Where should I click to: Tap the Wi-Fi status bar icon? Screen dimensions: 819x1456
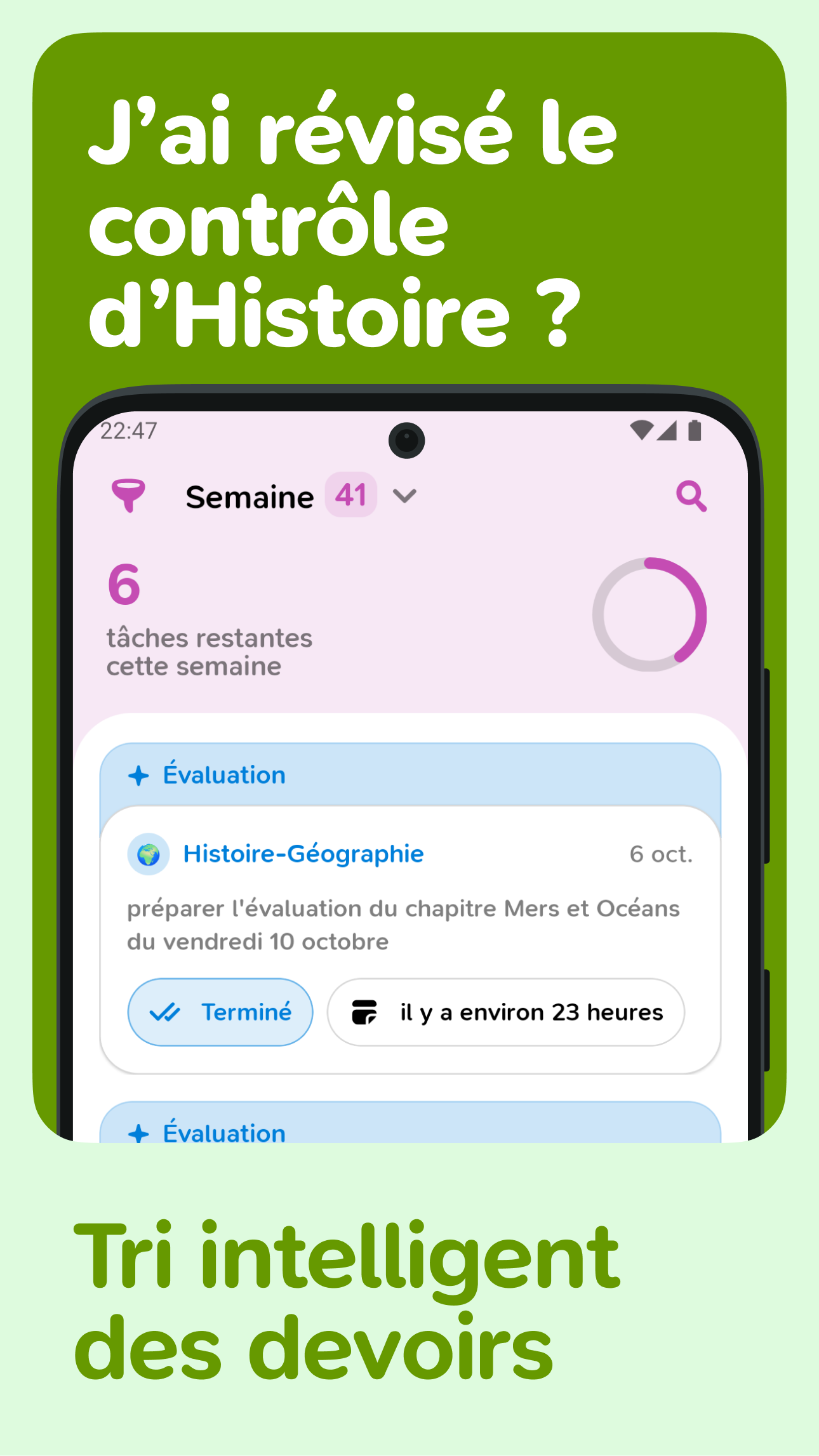pyautogui.click(x=641, y=428)
